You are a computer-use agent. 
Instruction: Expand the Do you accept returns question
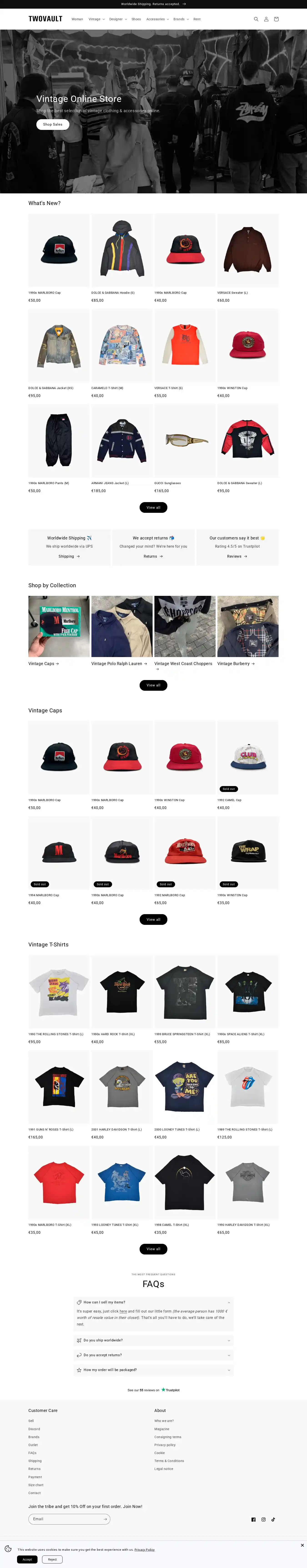(x=153, y=1355)
